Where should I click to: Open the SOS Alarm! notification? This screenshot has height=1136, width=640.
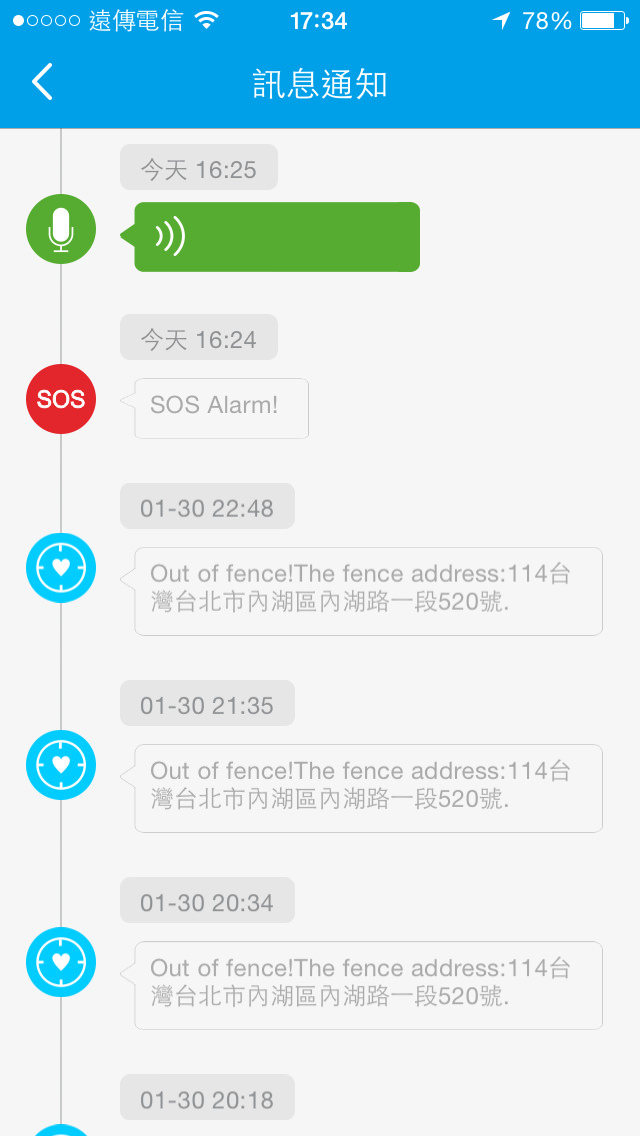(221, 407)
